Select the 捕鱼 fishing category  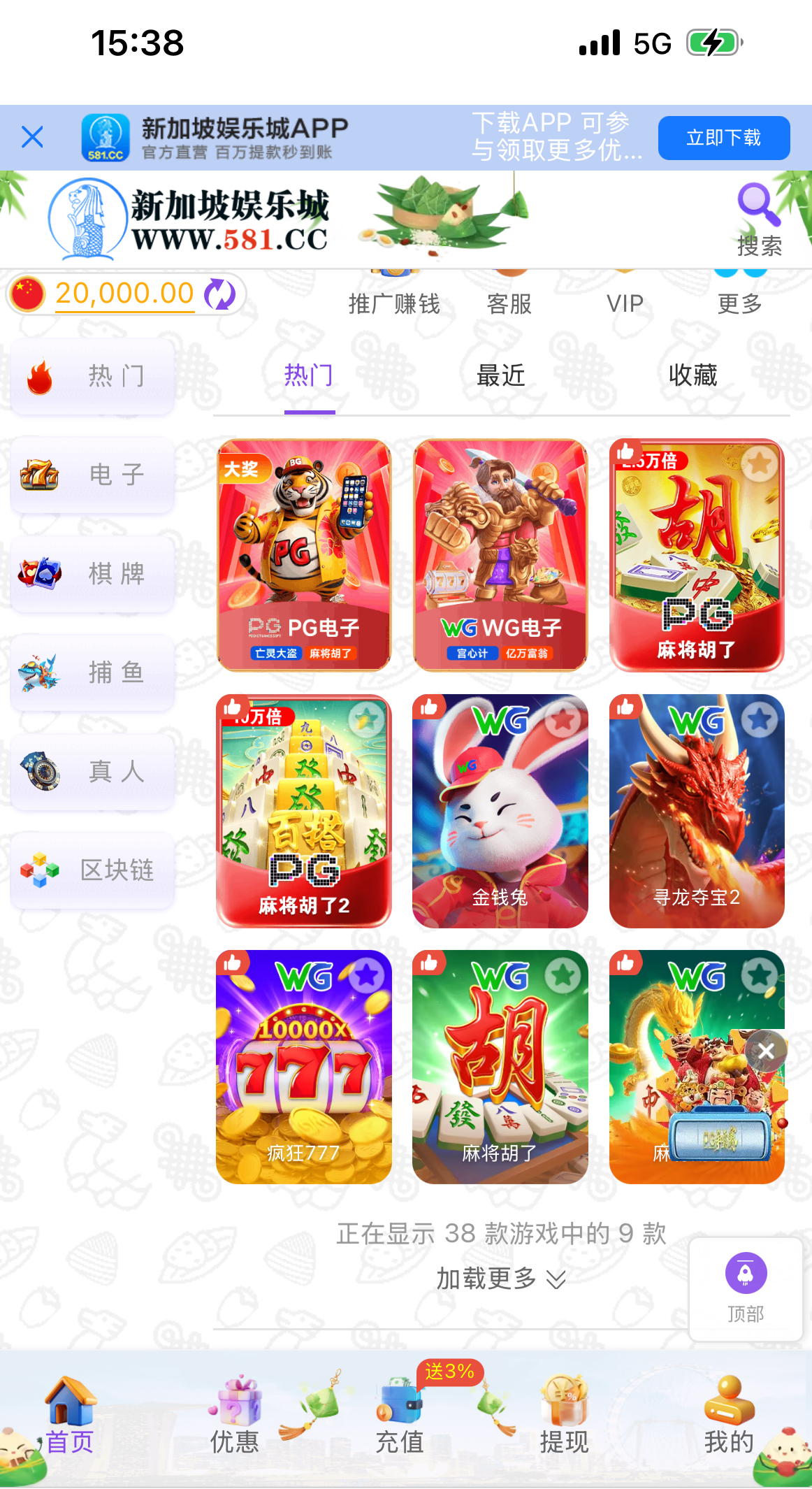pyautogui.click(x=92, y=672)
